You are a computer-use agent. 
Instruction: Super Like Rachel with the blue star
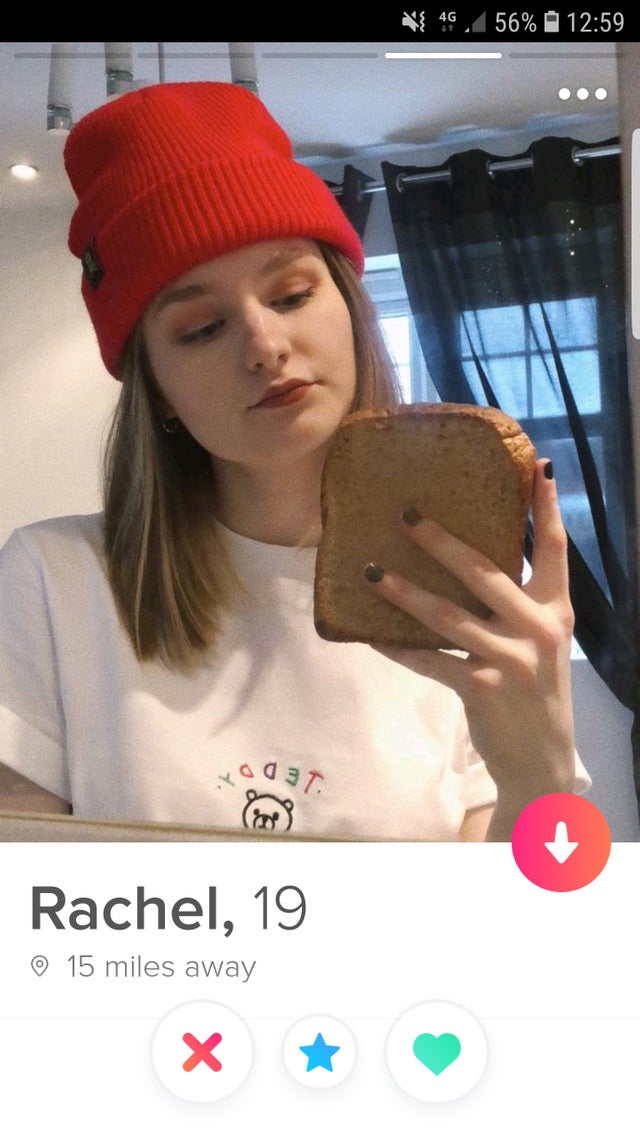[x=320, y=1053]
